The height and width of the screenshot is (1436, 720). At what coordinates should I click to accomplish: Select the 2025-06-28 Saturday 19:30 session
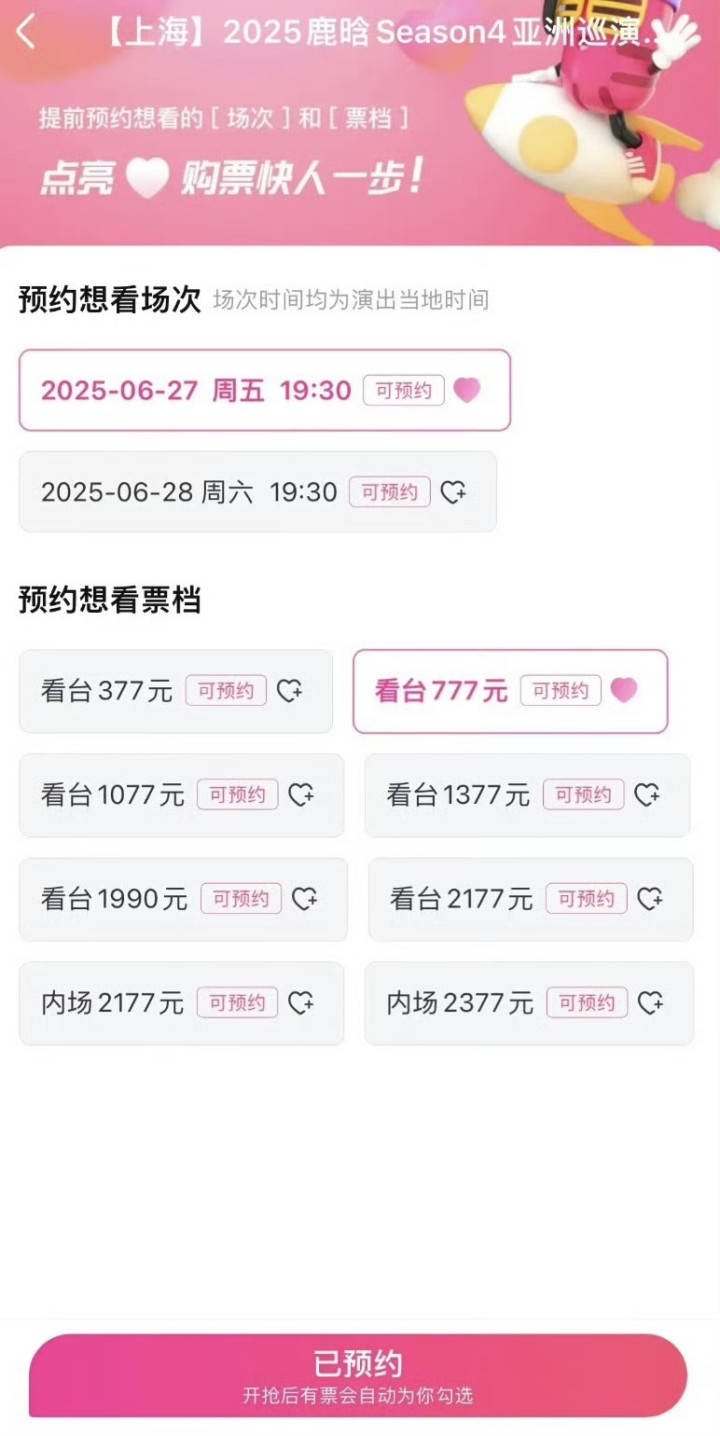(258, 492)
